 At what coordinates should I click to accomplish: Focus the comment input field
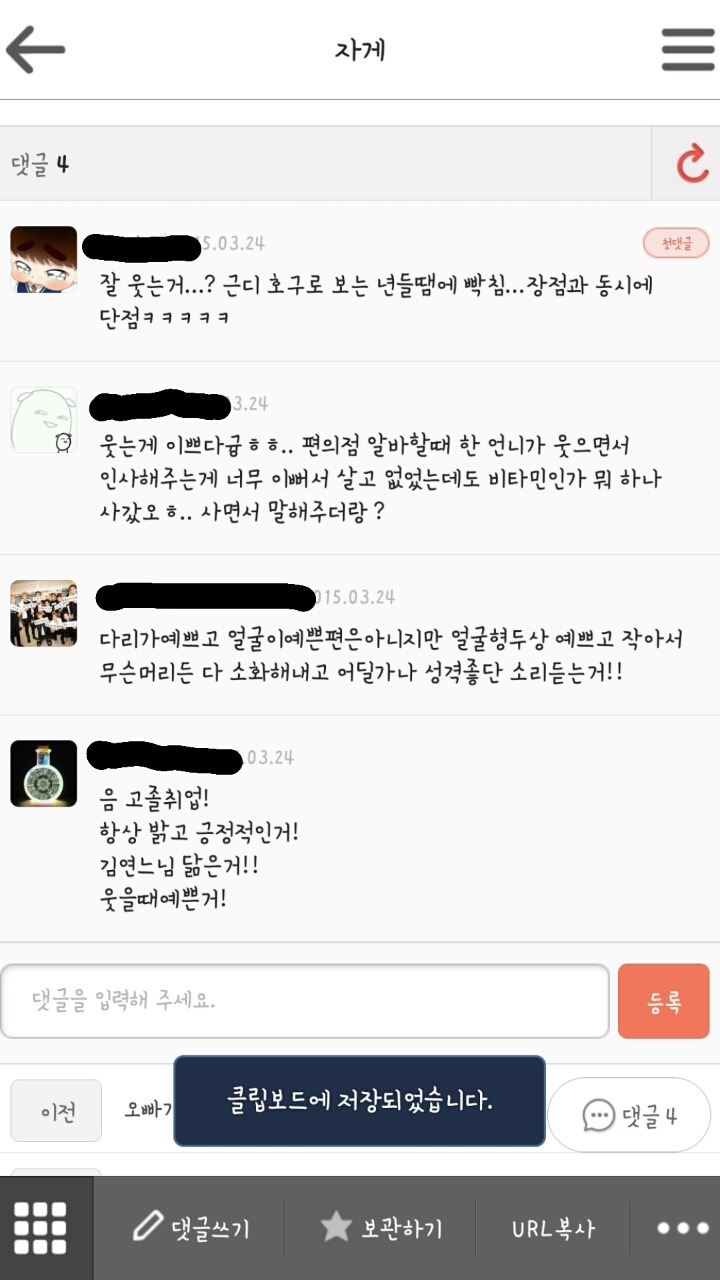[x=305, y=1001]
